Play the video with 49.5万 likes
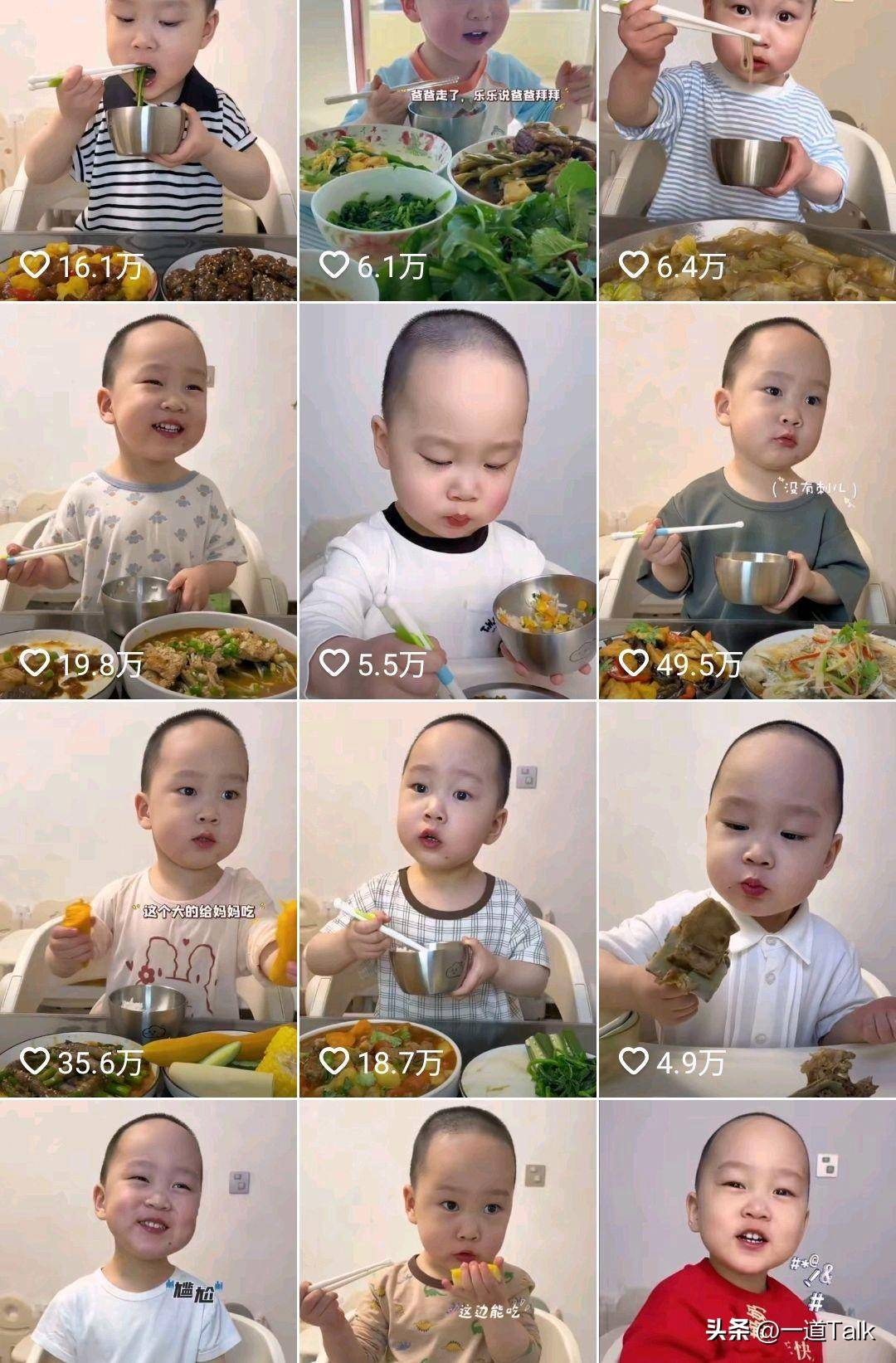 pyautogui.click(x=747, y=502)
